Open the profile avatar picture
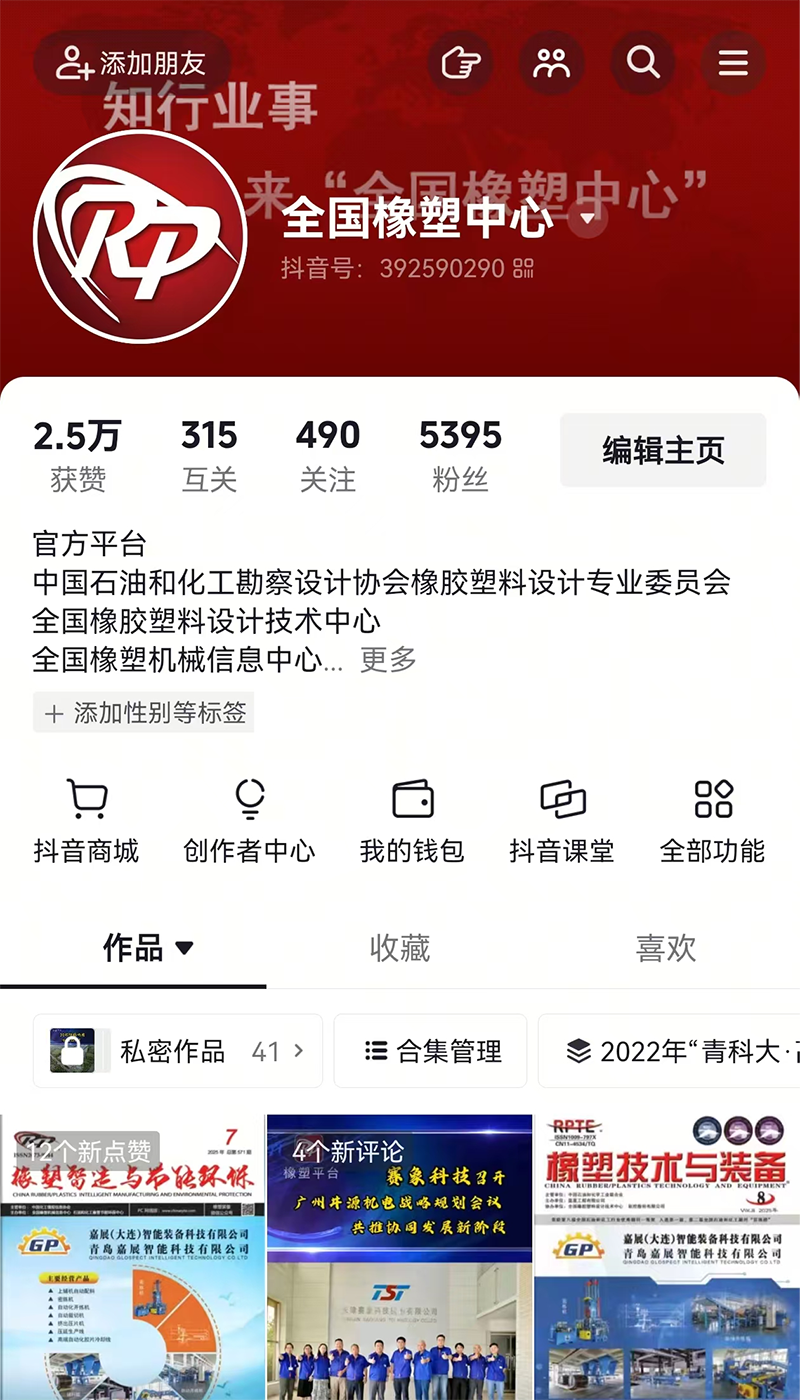Screen dimensions: 800x1400 tap(140, 236)
